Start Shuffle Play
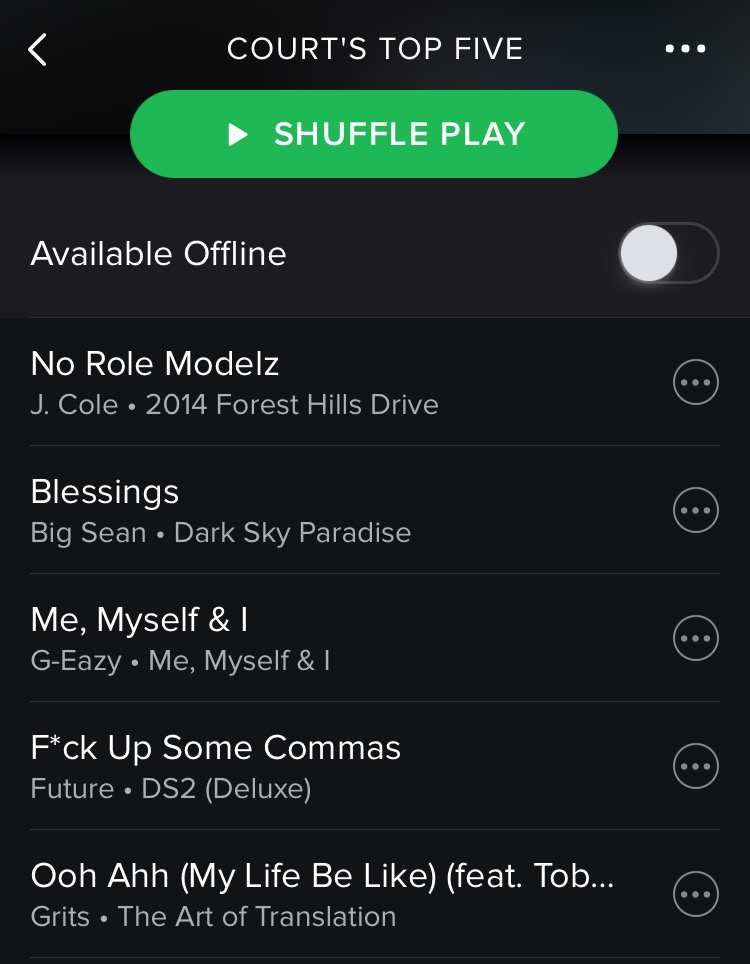Screen dimensions: 750x964 click(374, 135)
